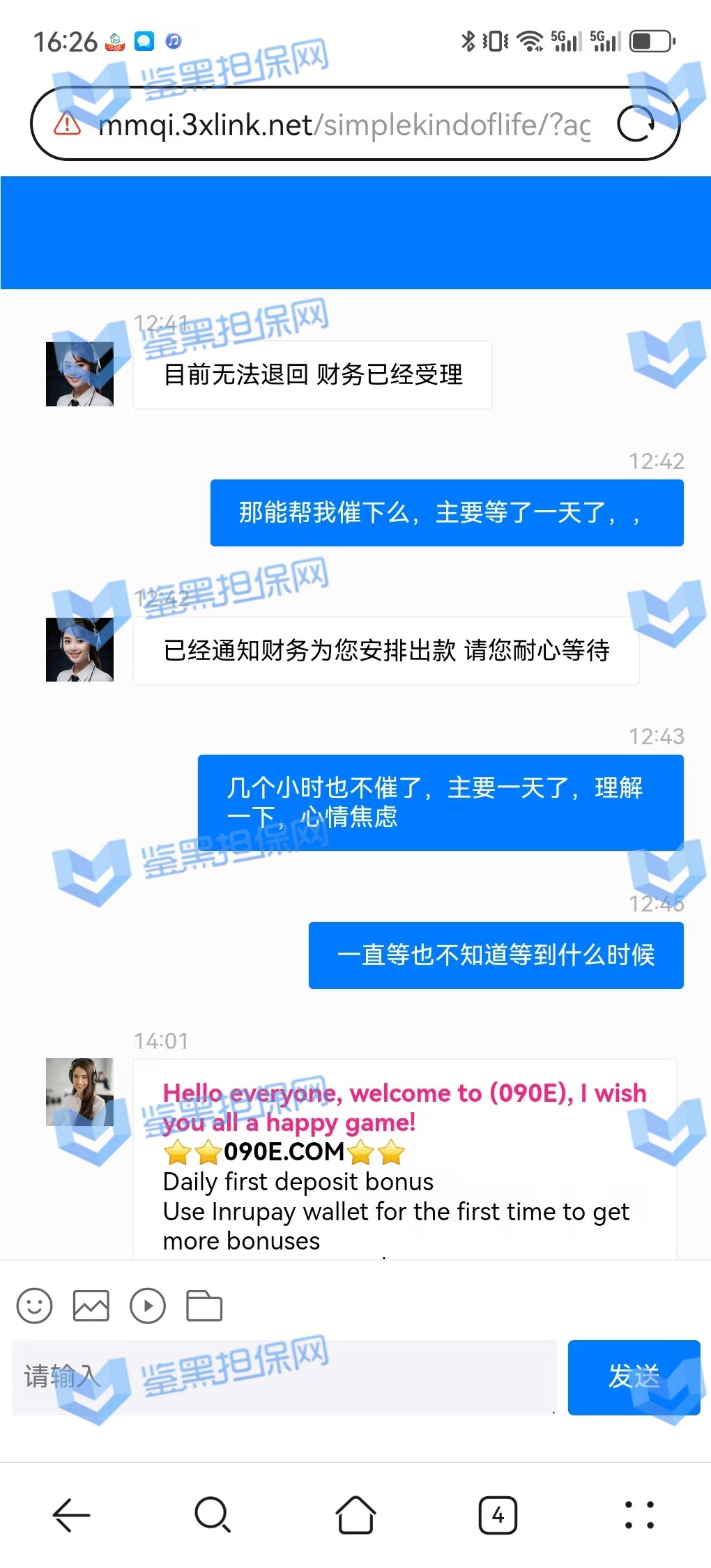The height and width of the screenshot is (1568, 711).
Task: Focus the 请输入 message field
Action: click(x=284, y=1376)
